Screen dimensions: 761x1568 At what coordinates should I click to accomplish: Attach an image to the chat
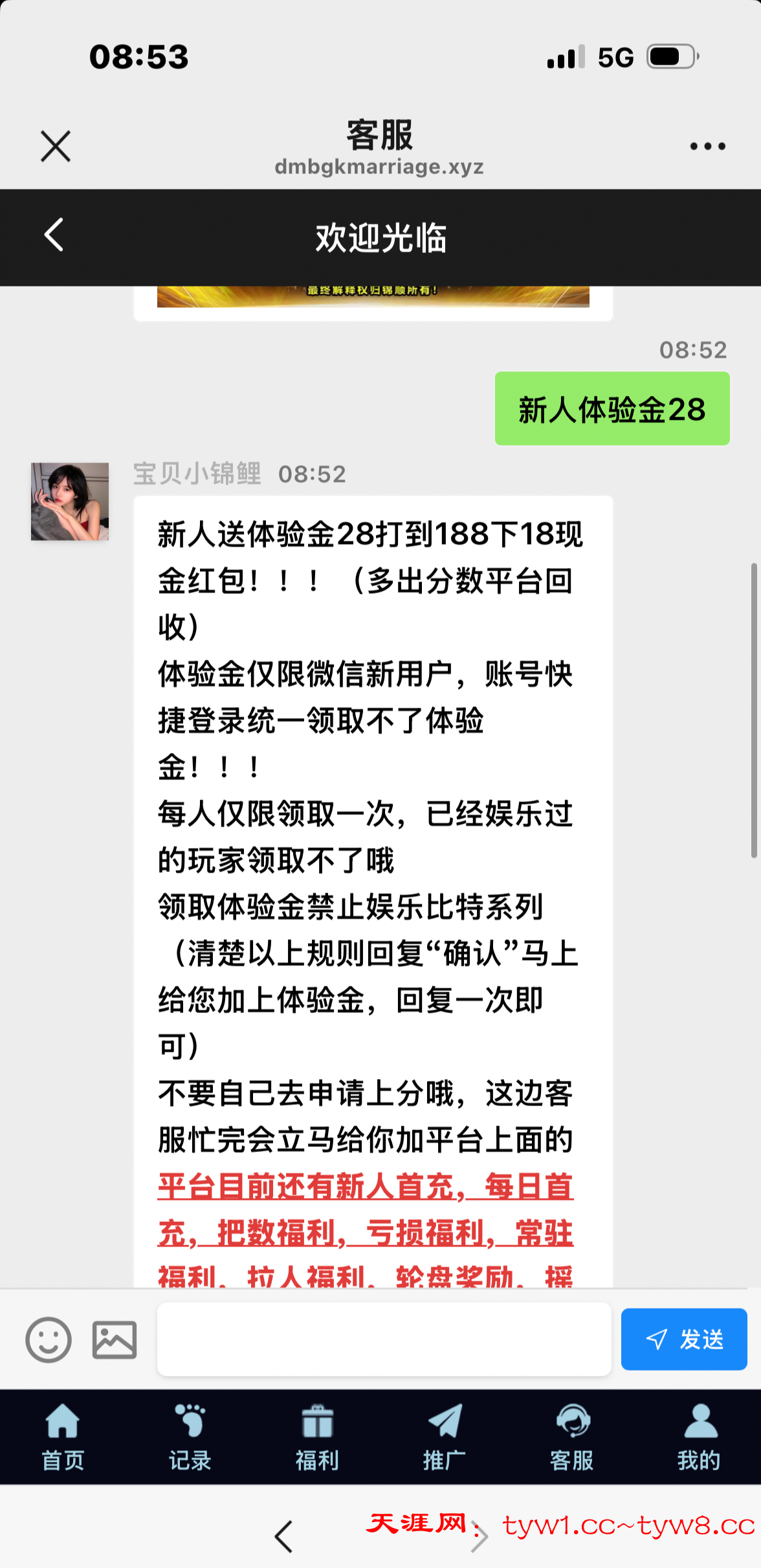pos(115,1339)
